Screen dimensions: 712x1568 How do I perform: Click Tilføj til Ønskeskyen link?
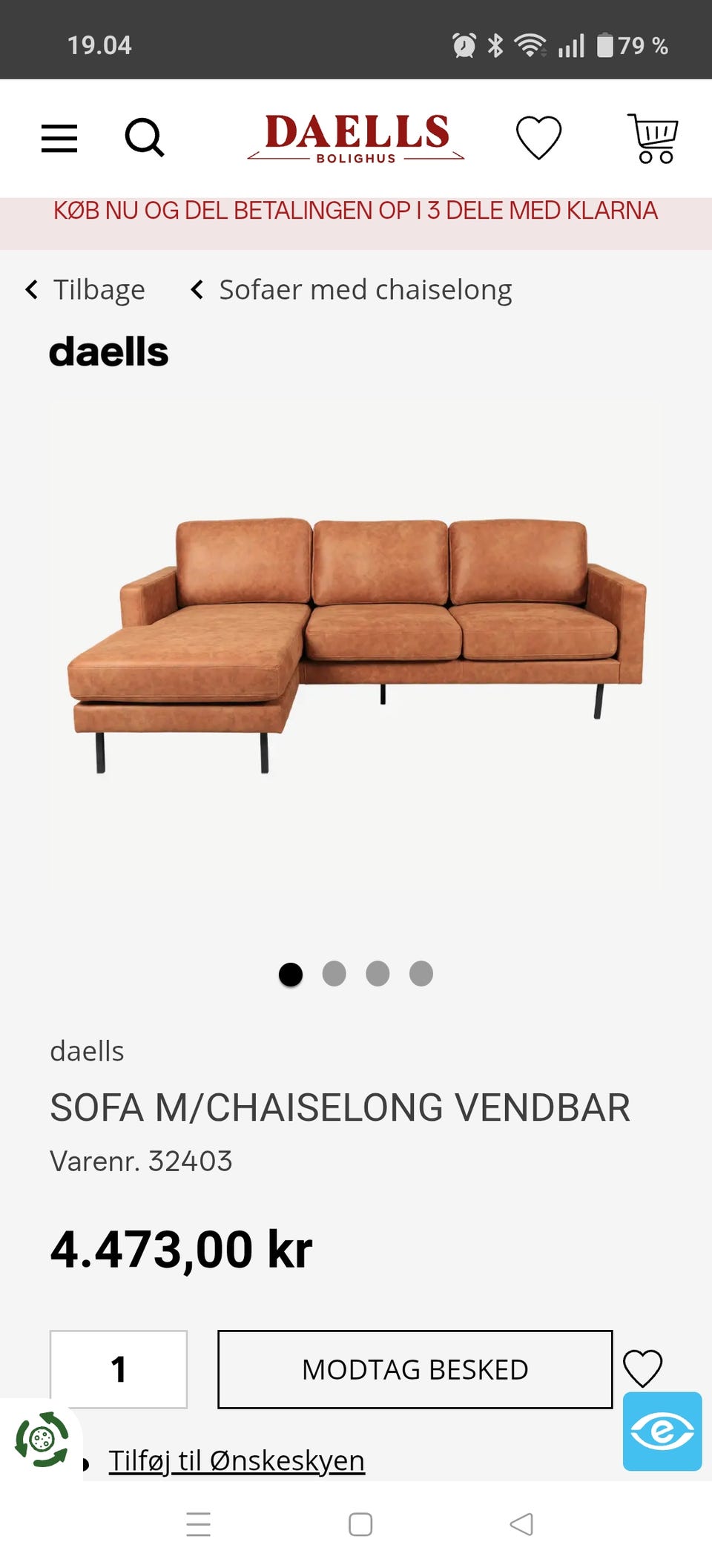tap(237, 1460)
